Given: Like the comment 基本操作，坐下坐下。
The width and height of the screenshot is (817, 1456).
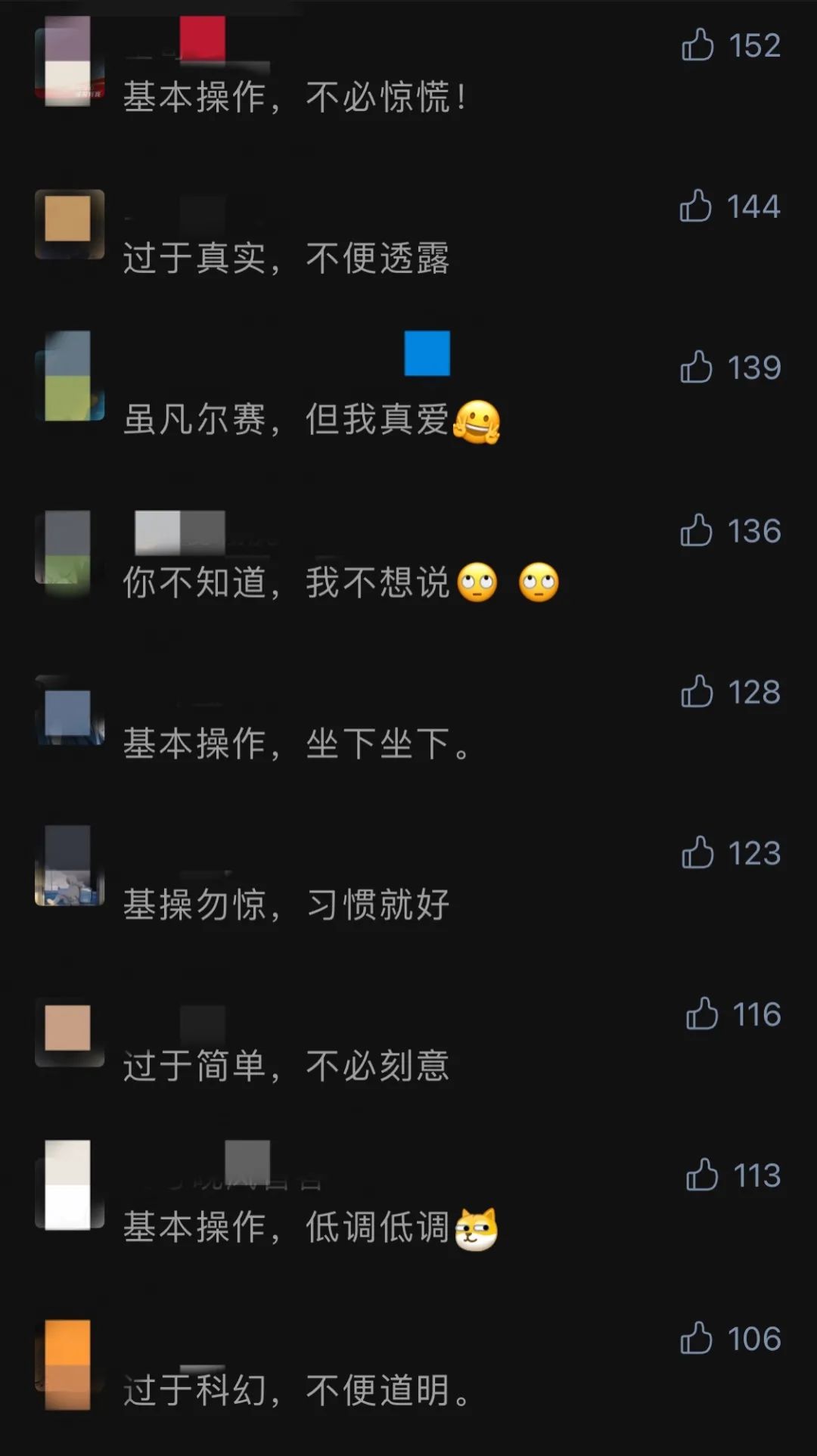Looking at the screenshot, I should click(697, 692).
